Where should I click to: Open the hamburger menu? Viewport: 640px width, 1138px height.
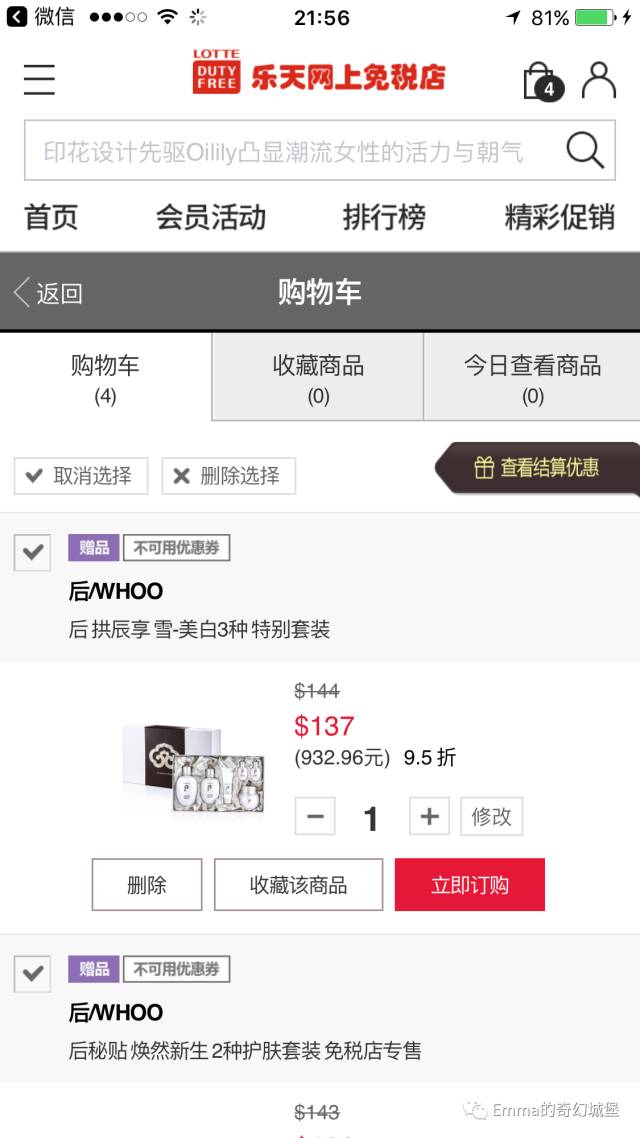pyautogui.click(x=39, y=79)
